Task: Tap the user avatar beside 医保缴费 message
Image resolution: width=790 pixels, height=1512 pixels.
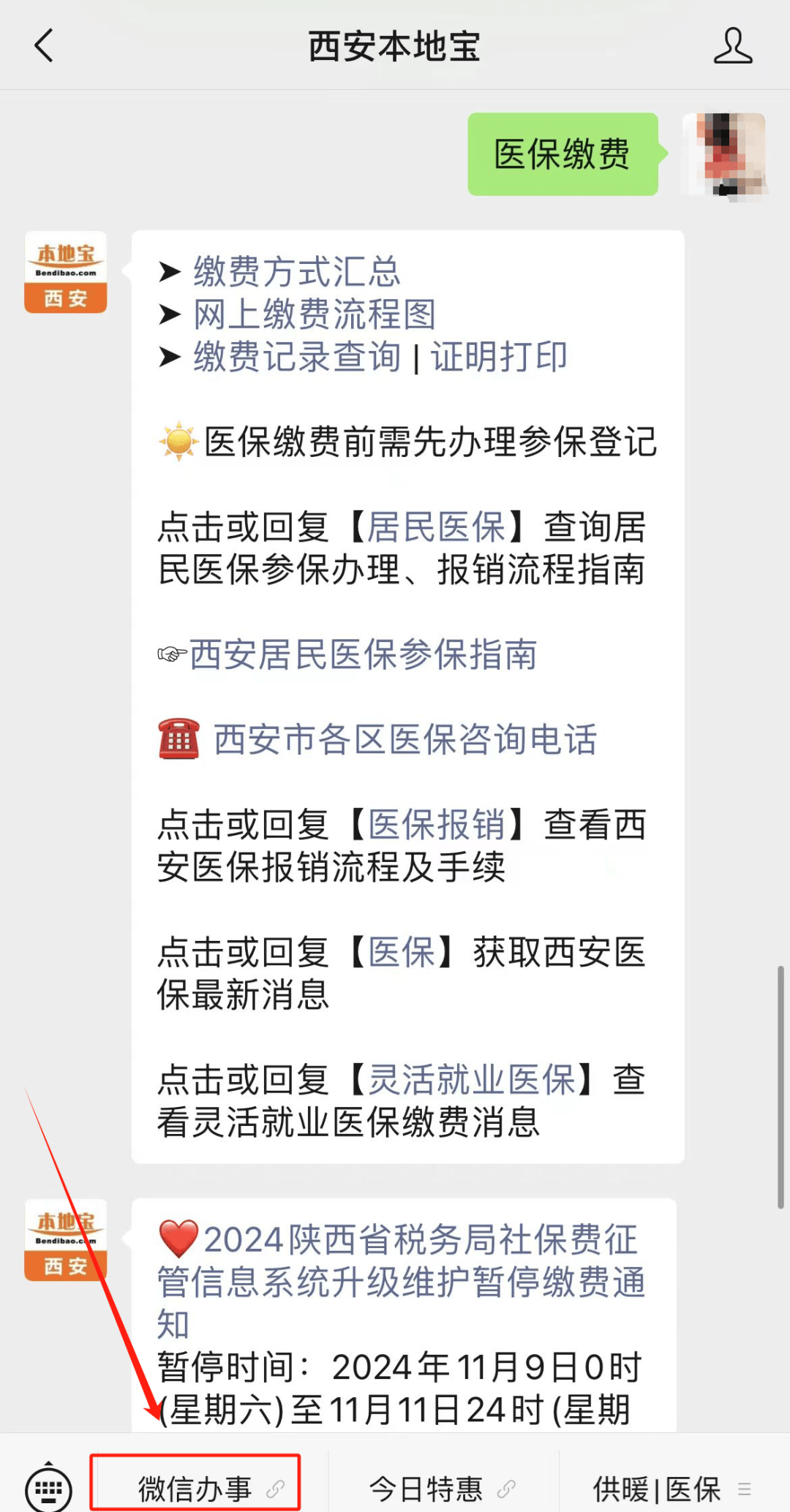Action: pyautogui.click(x=723, y=154)
